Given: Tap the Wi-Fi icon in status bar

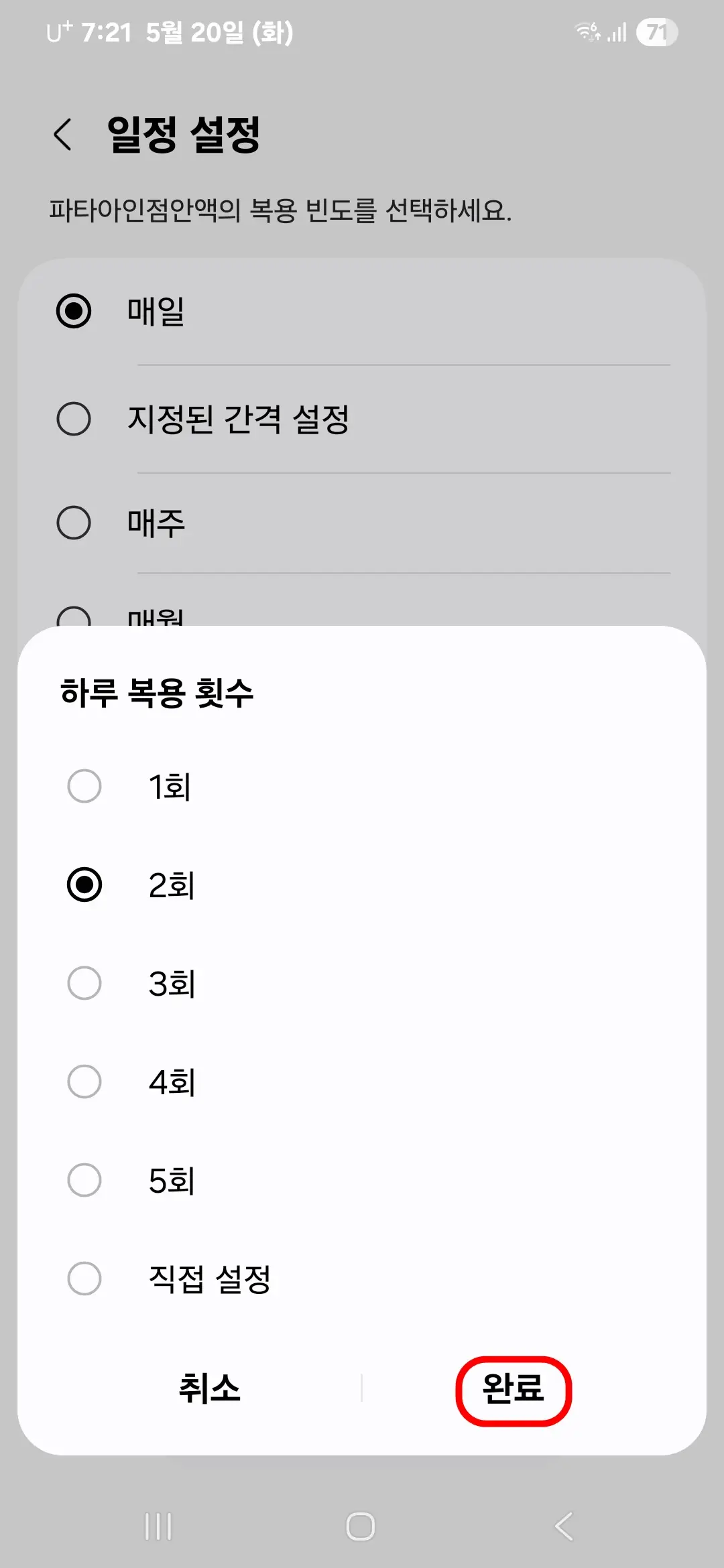Looking at the screenshot, I should click(587, 31).
